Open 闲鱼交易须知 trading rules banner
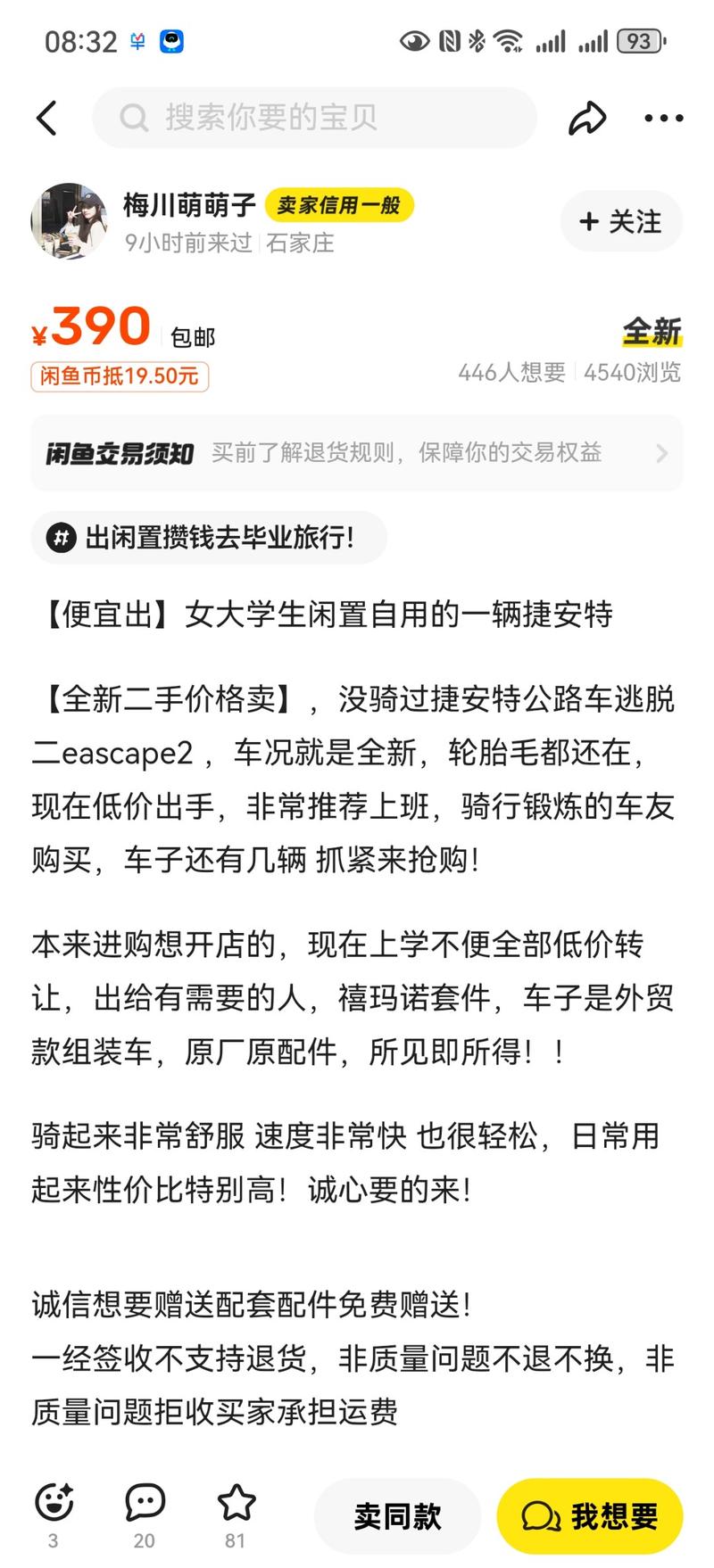The image size is (714, 1568). [357, 453]
